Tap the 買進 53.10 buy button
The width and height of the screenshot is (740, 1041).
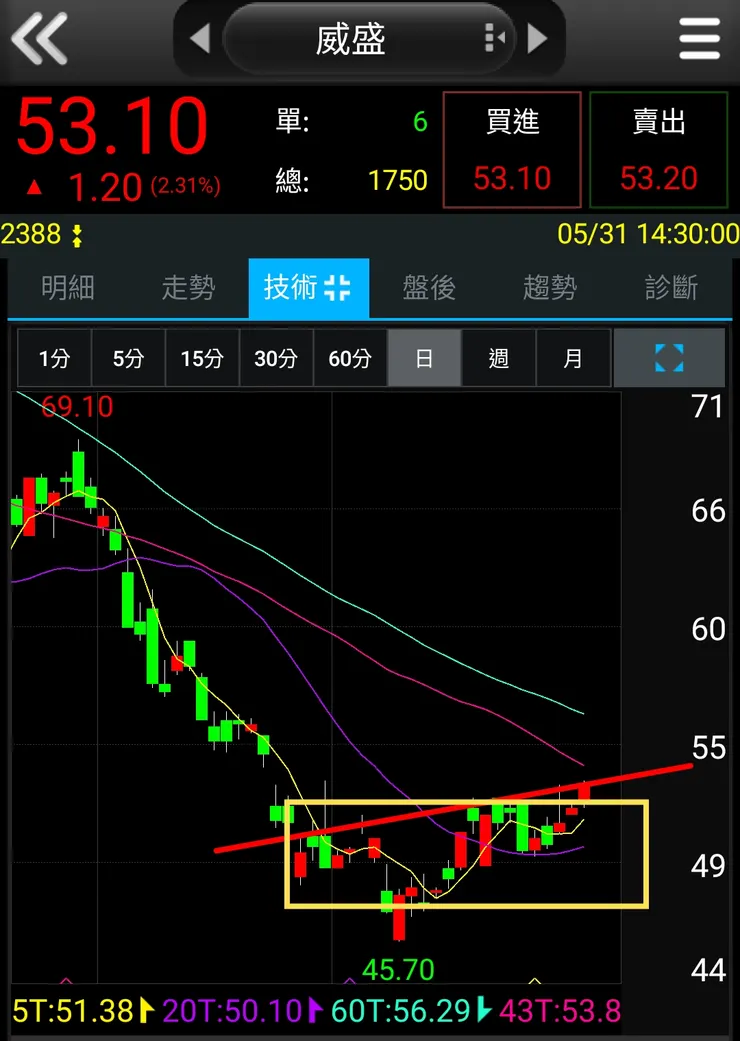coord(511,150)
